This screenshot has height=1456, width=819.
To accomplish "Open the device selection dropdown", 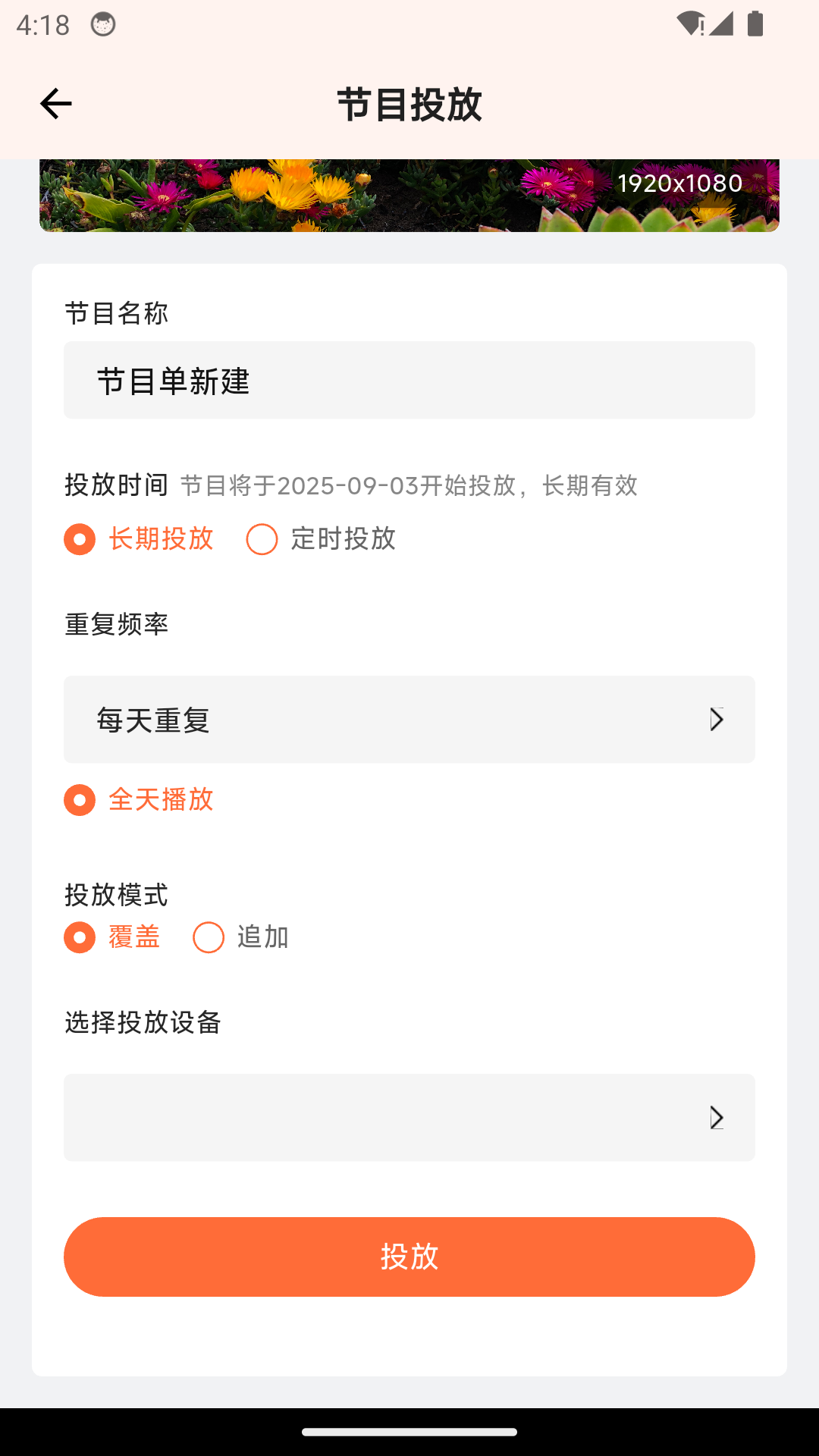I will pos(409,1118).
